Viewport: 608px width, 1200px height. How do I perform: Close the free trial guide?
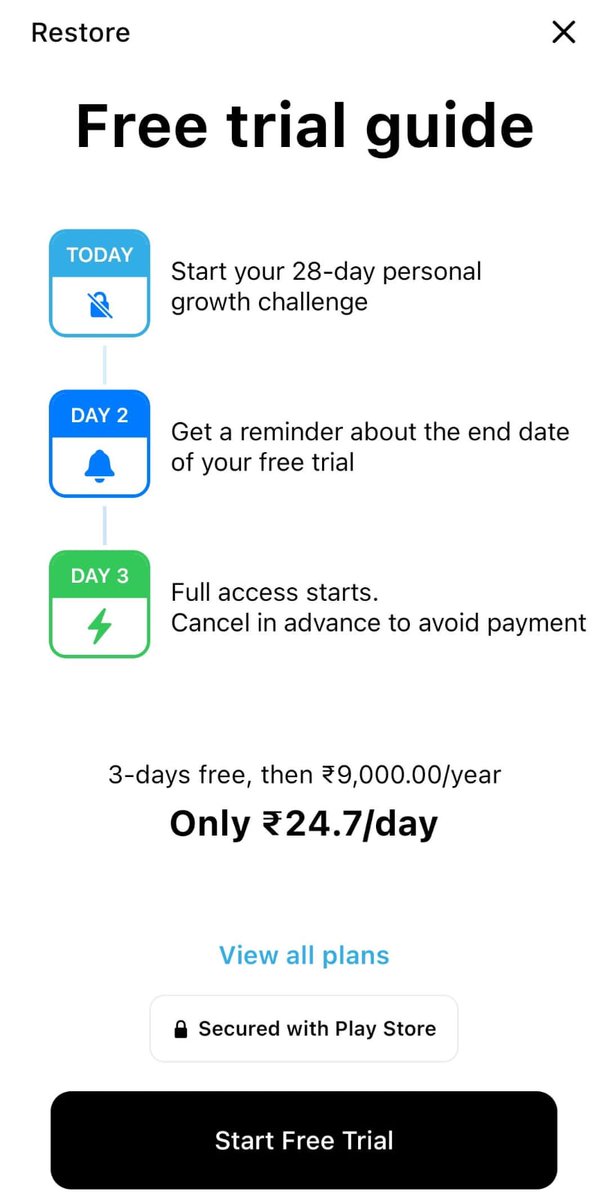(x=564, y=33)
